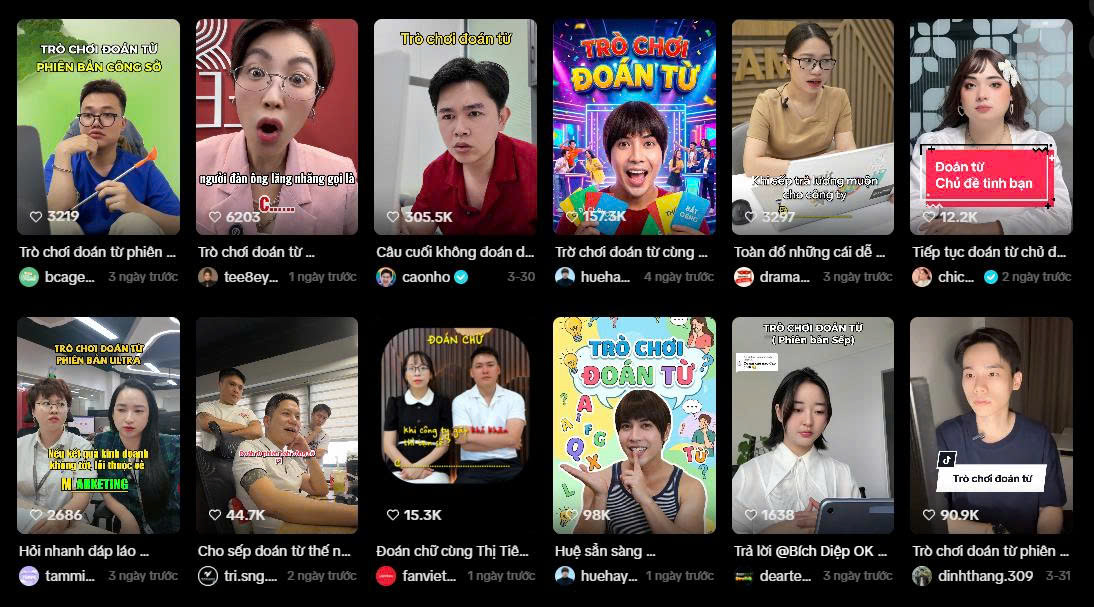Visit bcage's profile from the username
The width and height of the screenshot is (1094, 607).
[x=69, y=277]
